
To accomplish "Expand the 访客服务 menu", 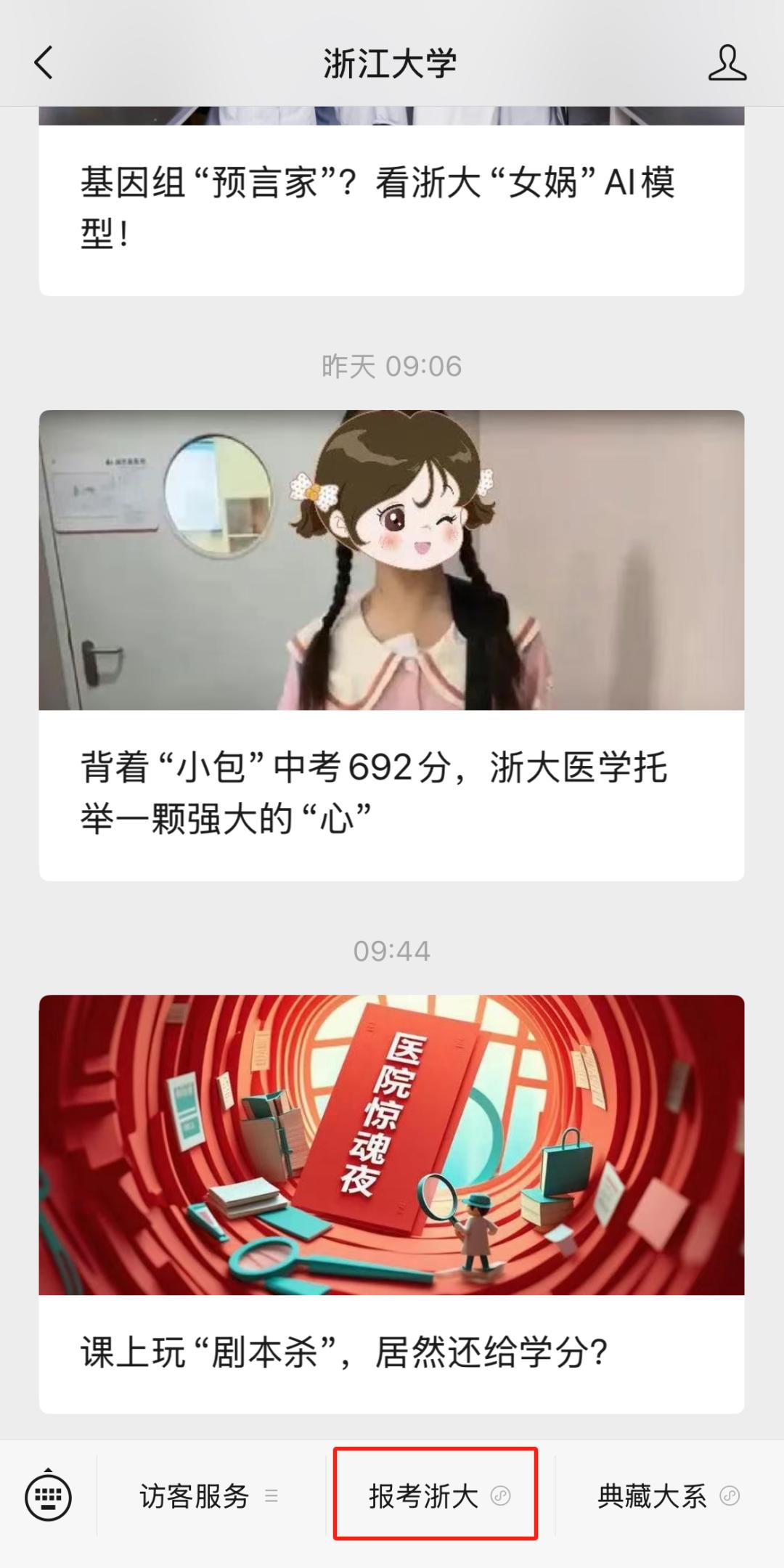I will click(x=208, y=1496).
